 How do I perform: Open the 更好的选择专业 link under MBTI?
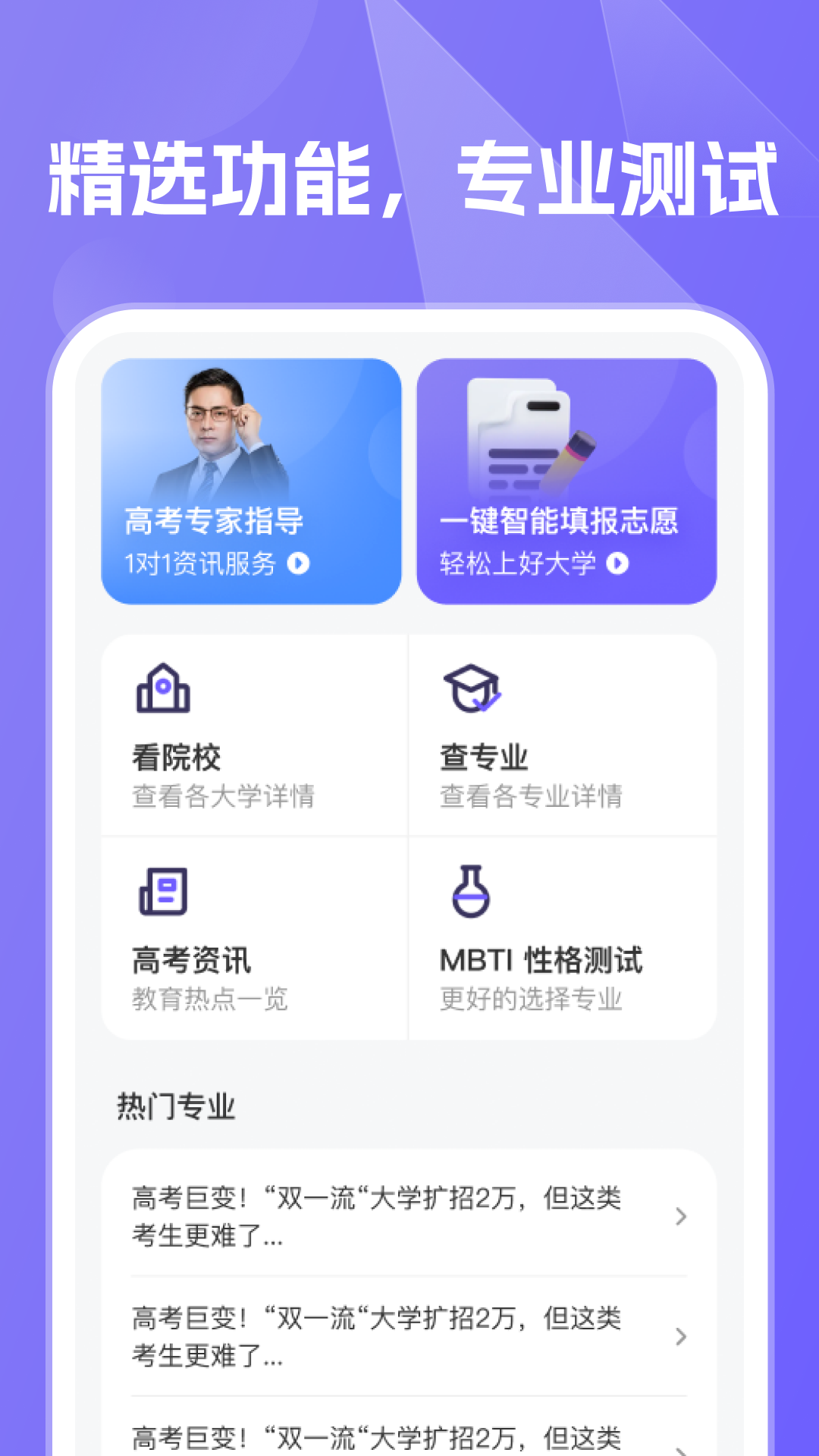(x=533, y=999)
